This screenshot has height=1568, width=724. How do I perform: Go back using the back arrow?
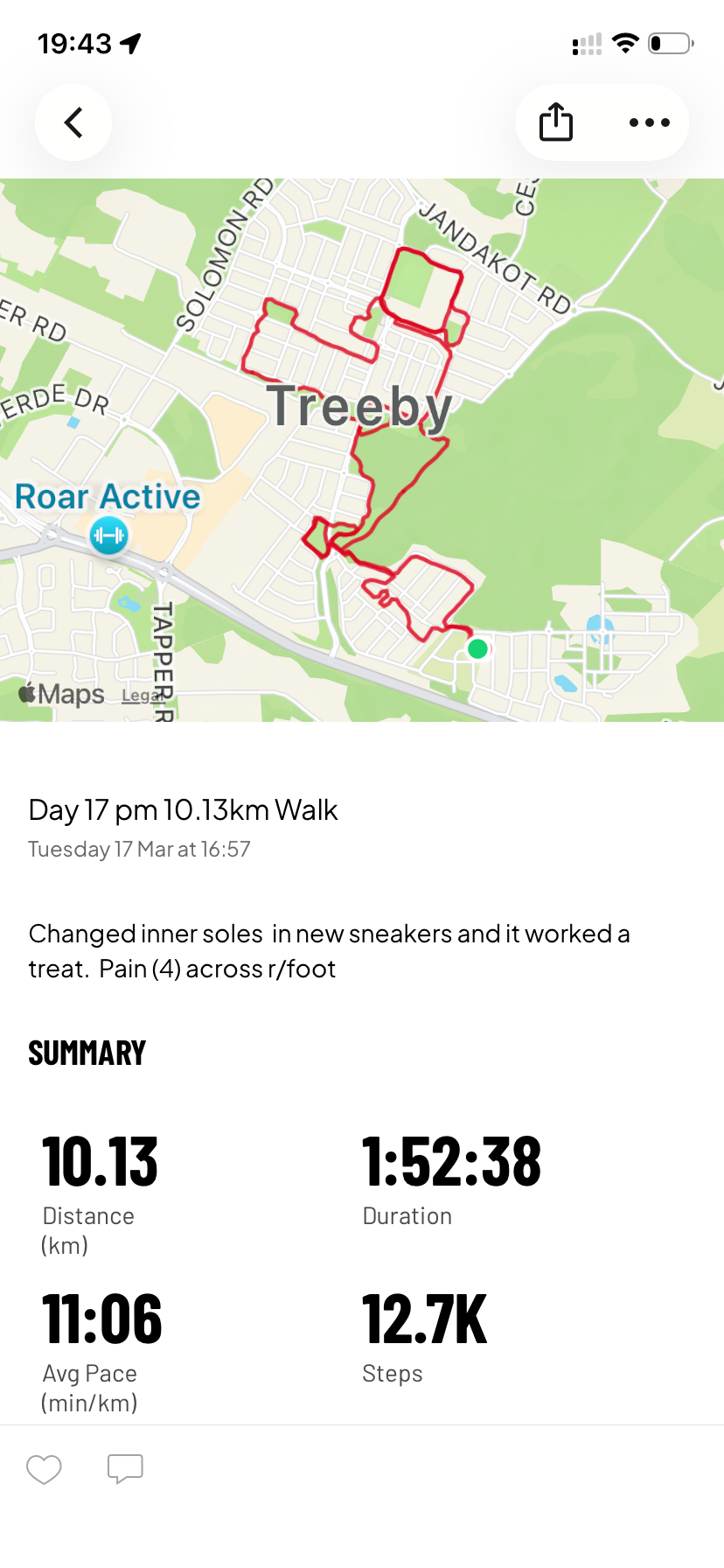tap(73, 122)
